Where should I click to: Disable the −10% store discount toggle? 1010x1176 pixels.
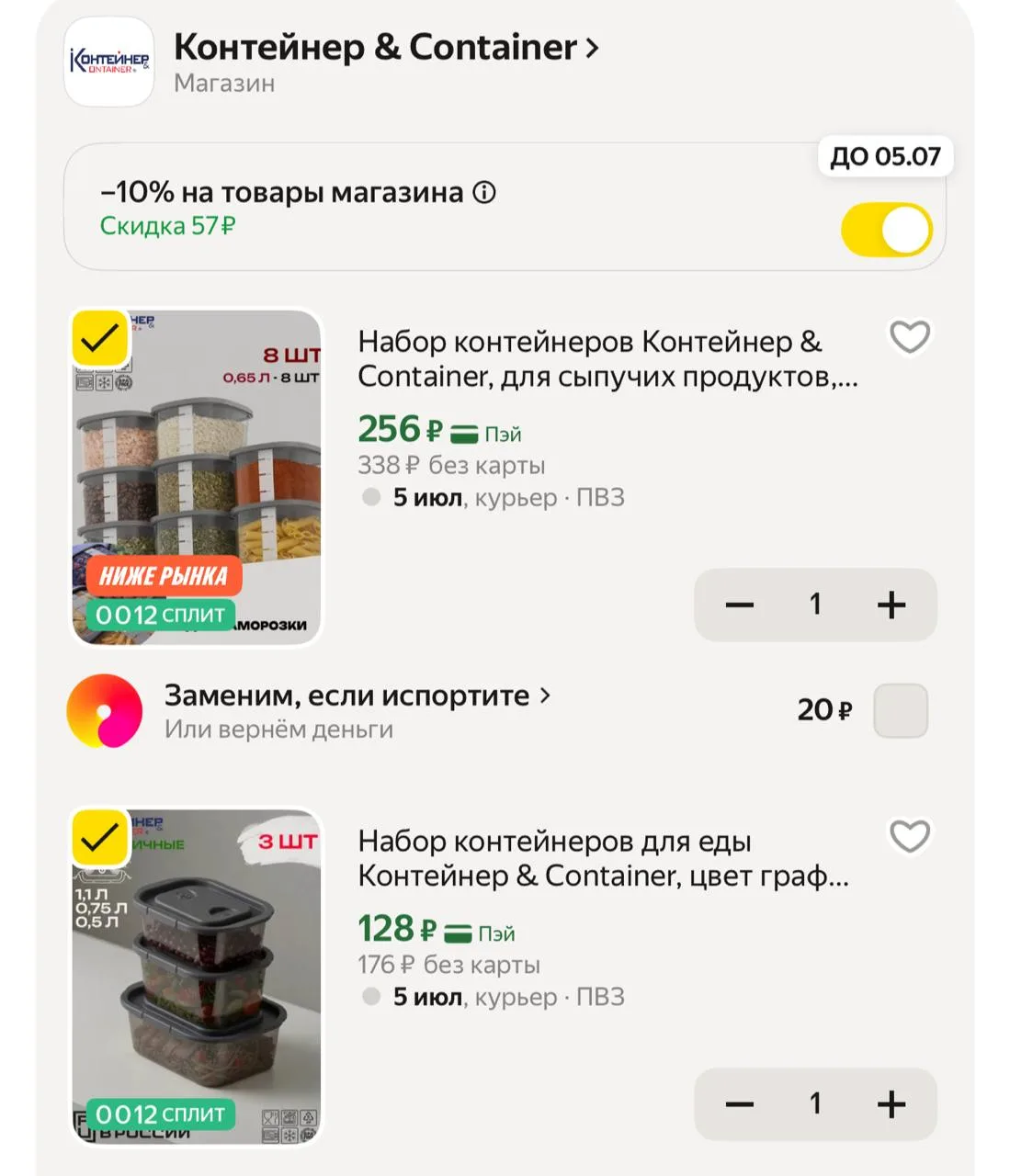(887, 230)
